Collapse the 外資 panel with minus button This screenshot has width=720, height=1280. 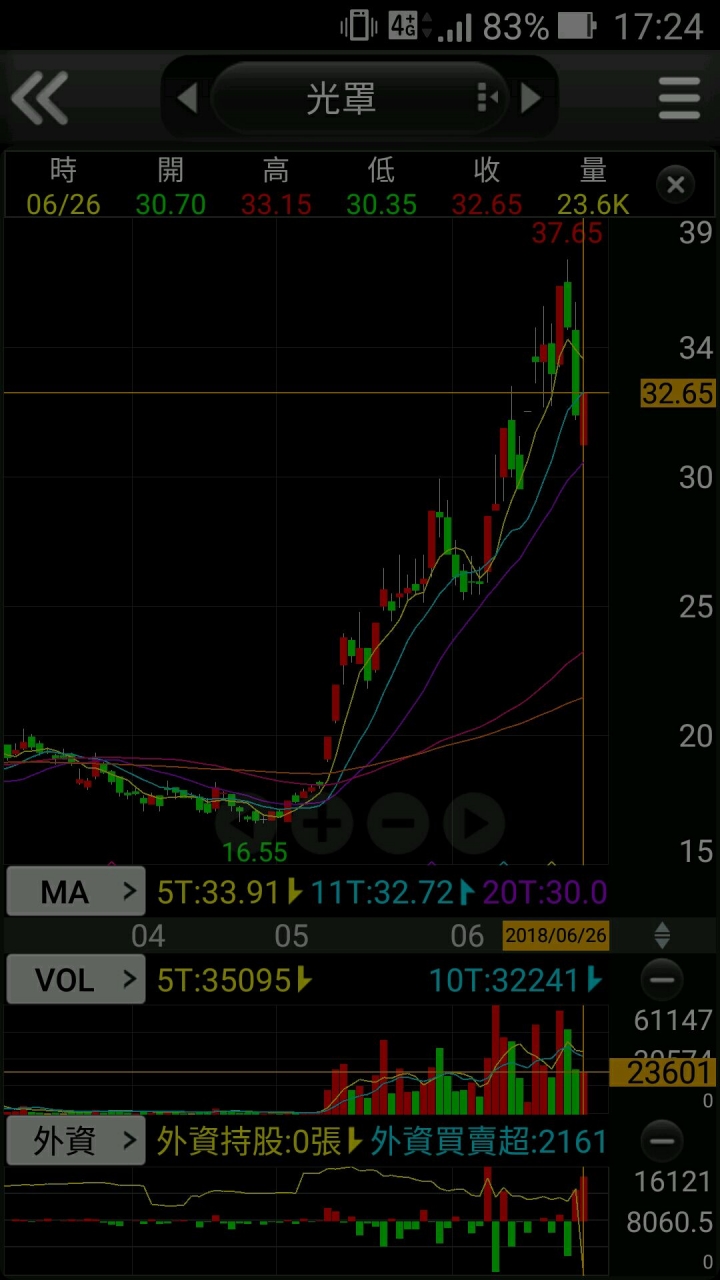pyautogui.click(x=662, y=1140)
